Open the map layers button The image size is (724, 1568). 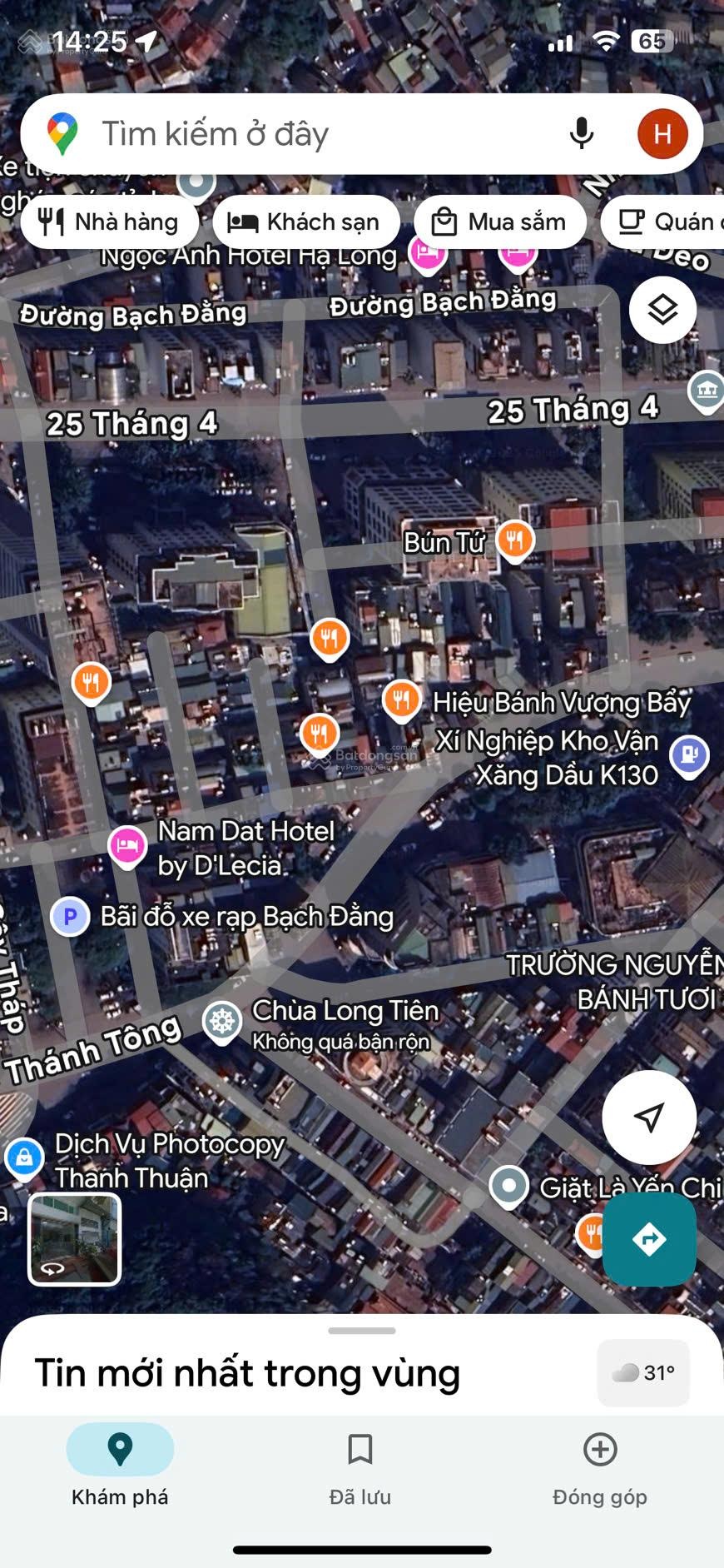tap(662, 310)
